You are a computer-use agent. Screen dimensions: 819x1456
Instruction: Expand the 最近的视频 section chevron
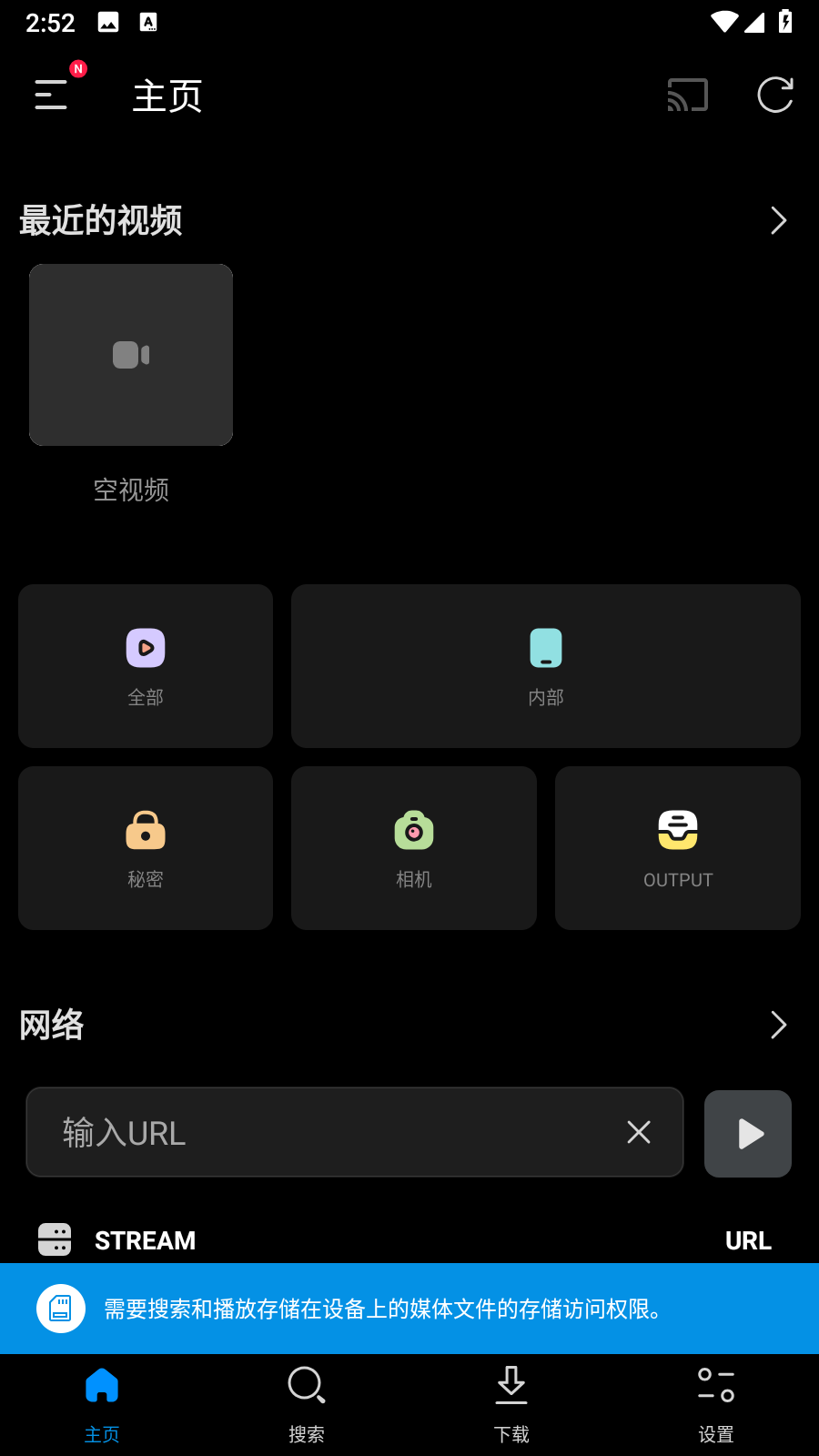pos(778,219)
